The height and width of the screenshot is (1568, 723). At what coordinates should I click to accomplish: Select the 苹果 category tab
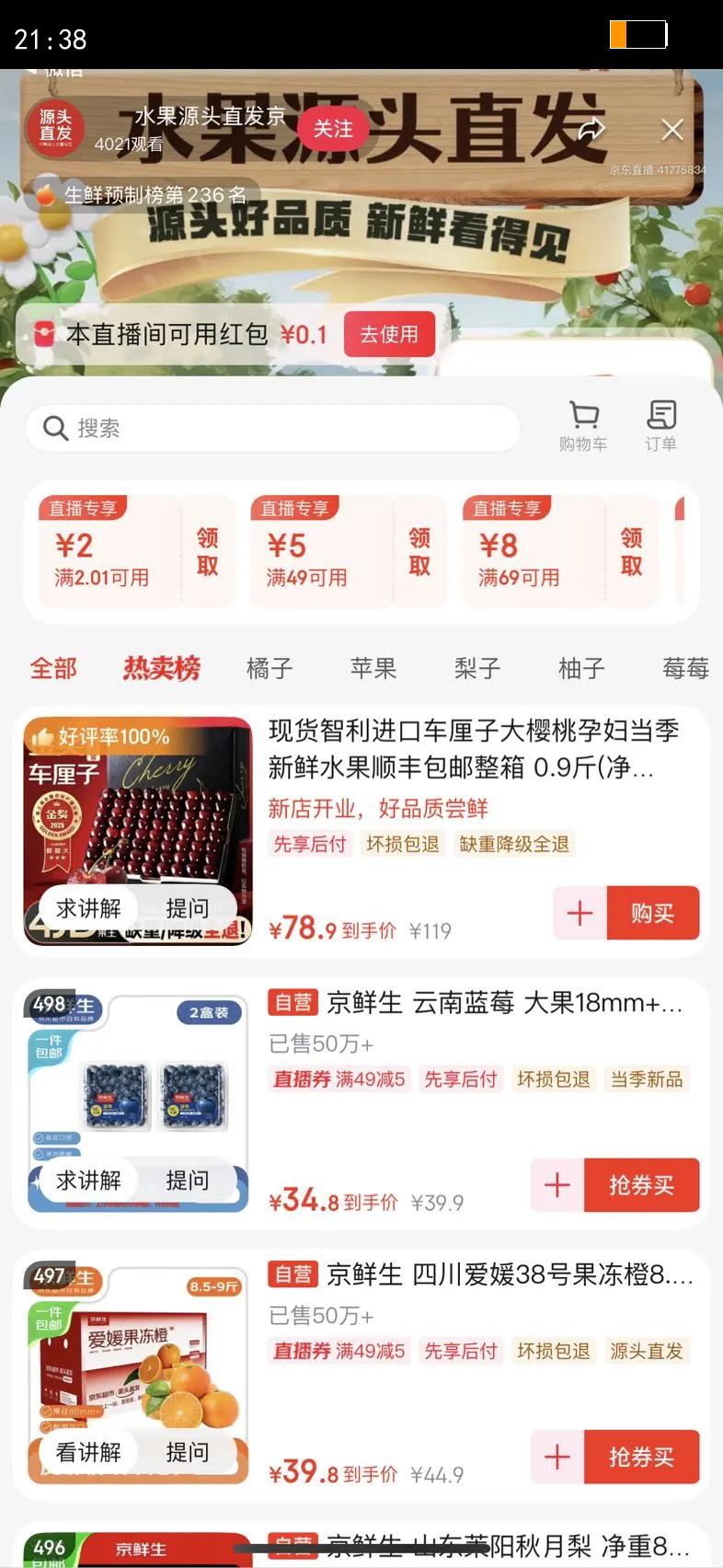tap(373, 668)
